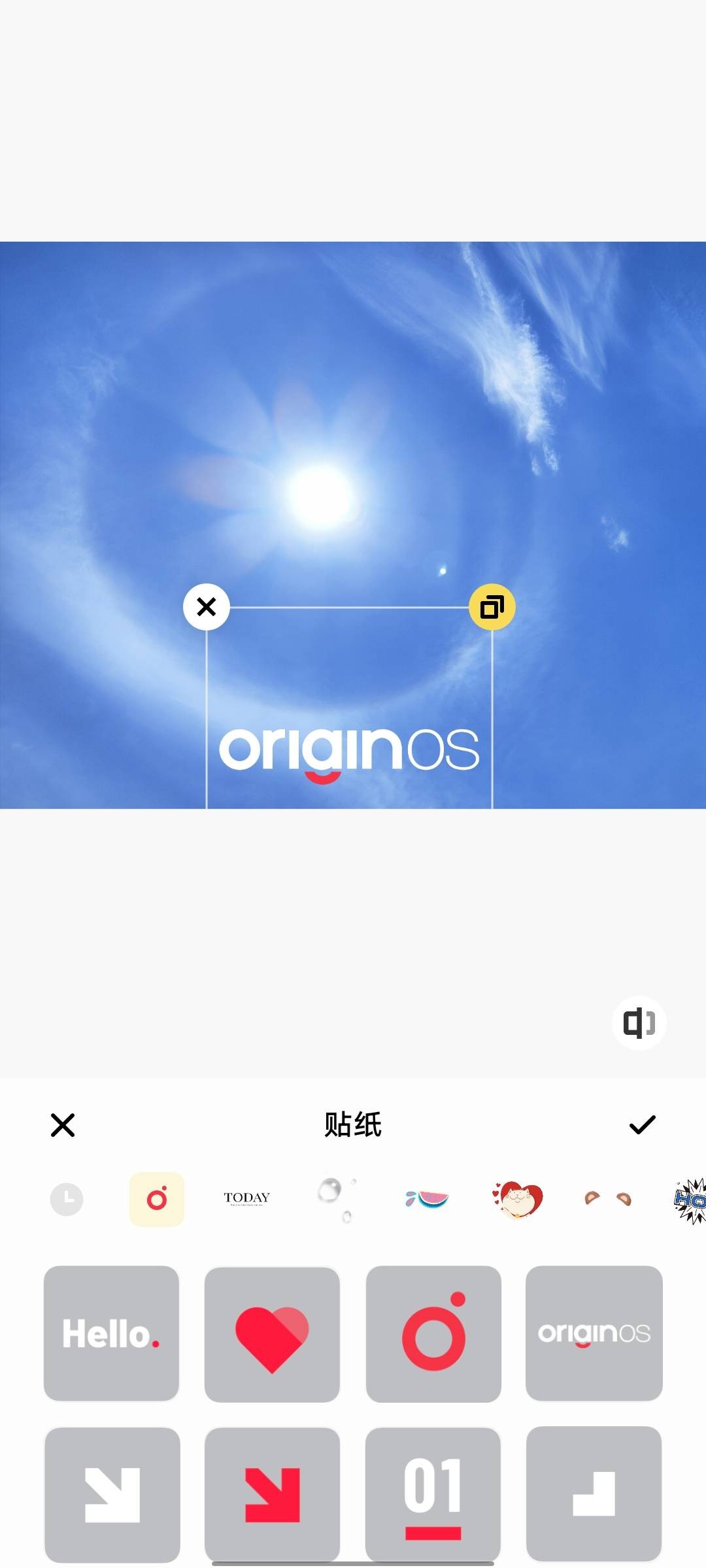Switch to the TODAY sticker pack
This screenshot has height=1568, width=706.
pos(246,1199)
